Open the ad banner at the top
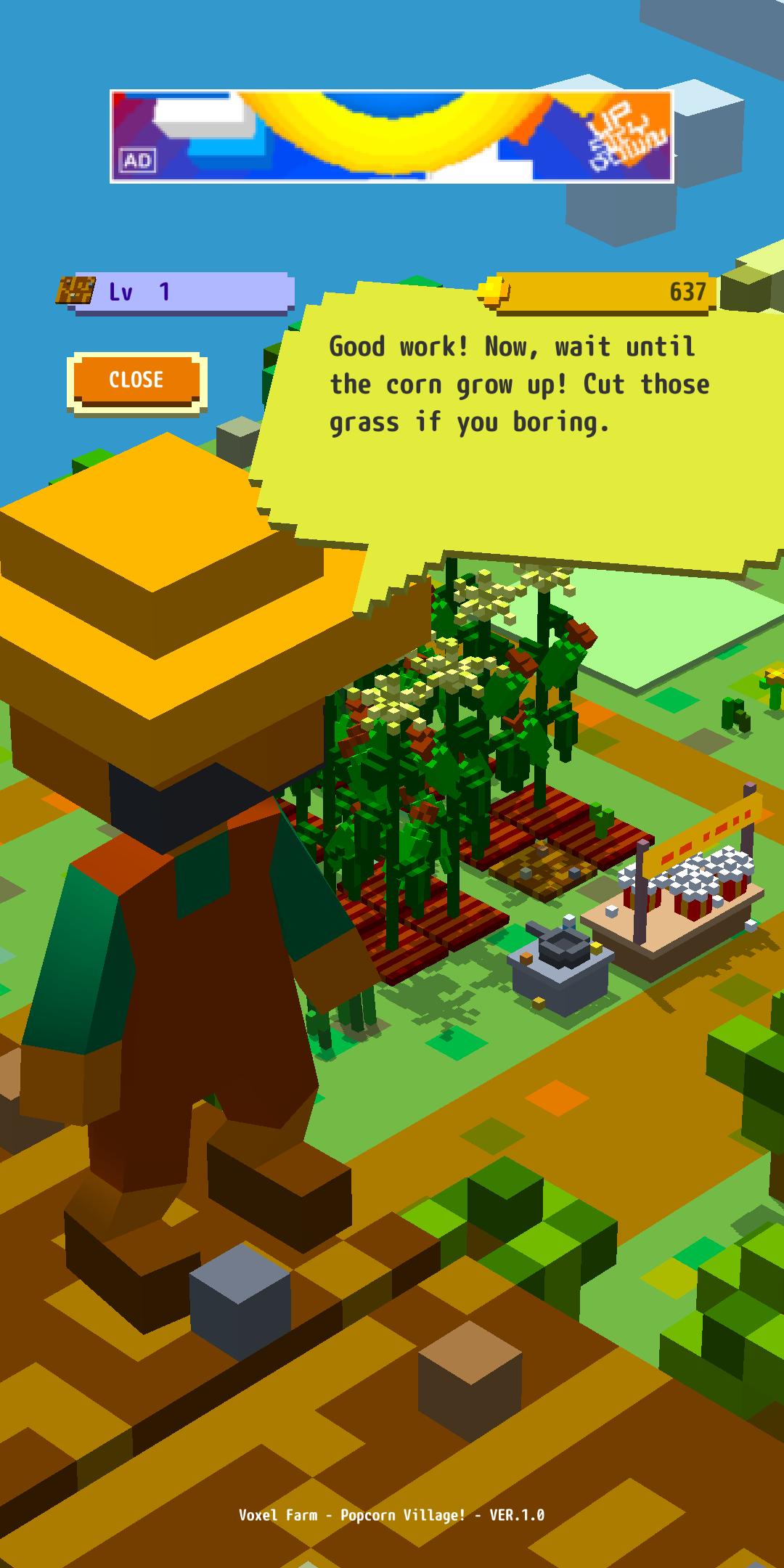The width and height of the screenshot is (784, 1568). click(392, 136)
